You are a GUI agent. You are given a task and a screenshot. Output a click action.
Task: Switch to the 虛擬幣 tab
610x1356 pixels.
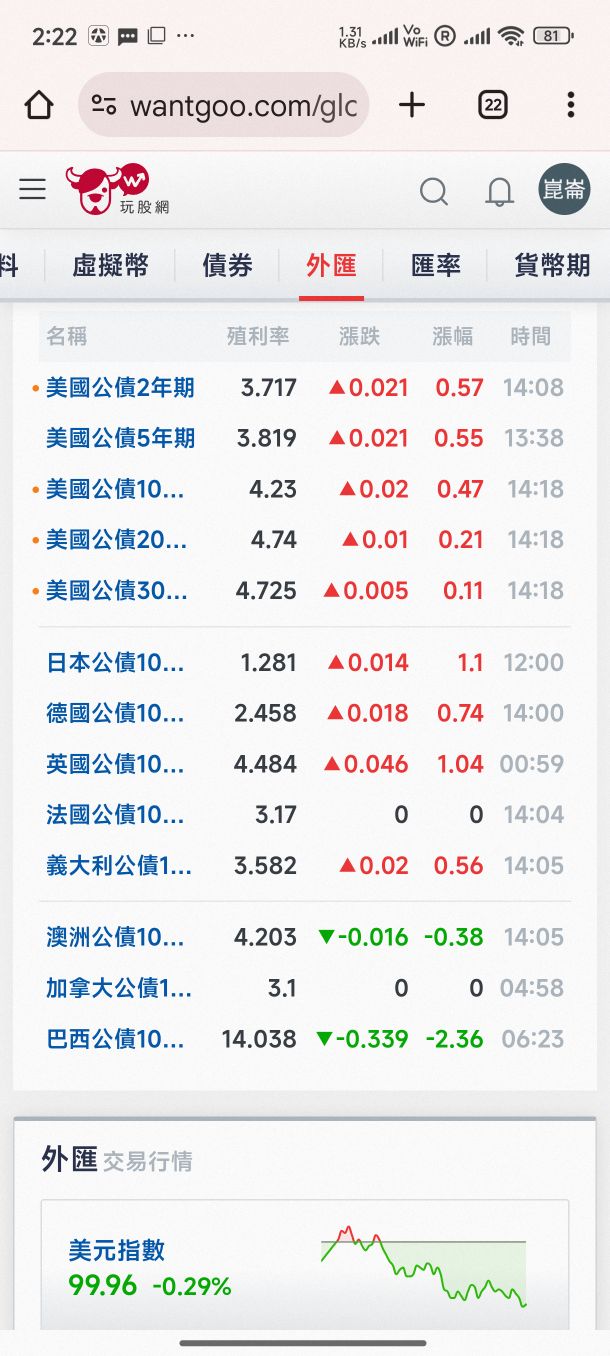click(x=110, y=265)
